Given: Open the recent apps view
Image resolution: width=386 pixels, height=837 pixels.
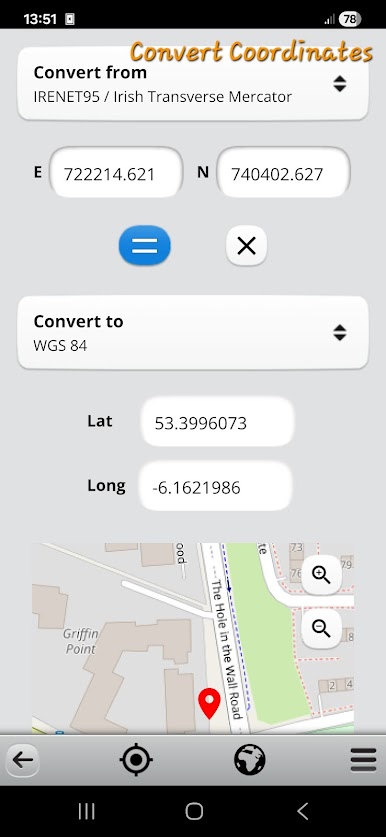Looking at the screenshot, I should [x=86, y=811].
